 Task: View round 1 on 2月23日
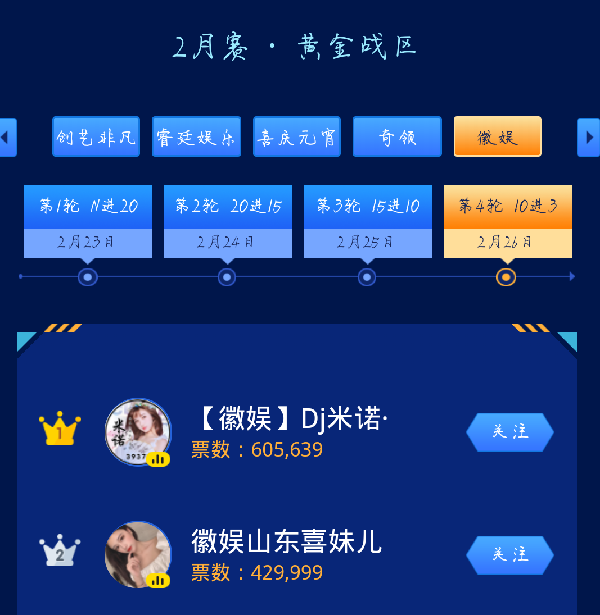coord(88,221)
